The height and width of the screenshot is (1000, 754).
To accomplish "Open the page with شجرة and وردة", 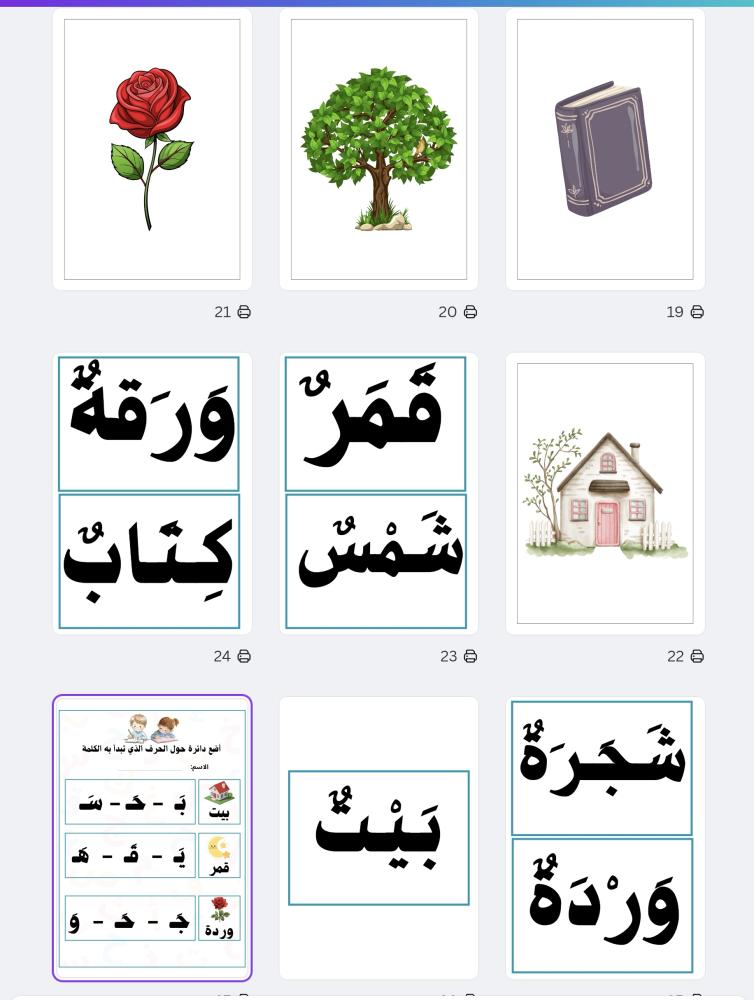I will click(605, 838).
